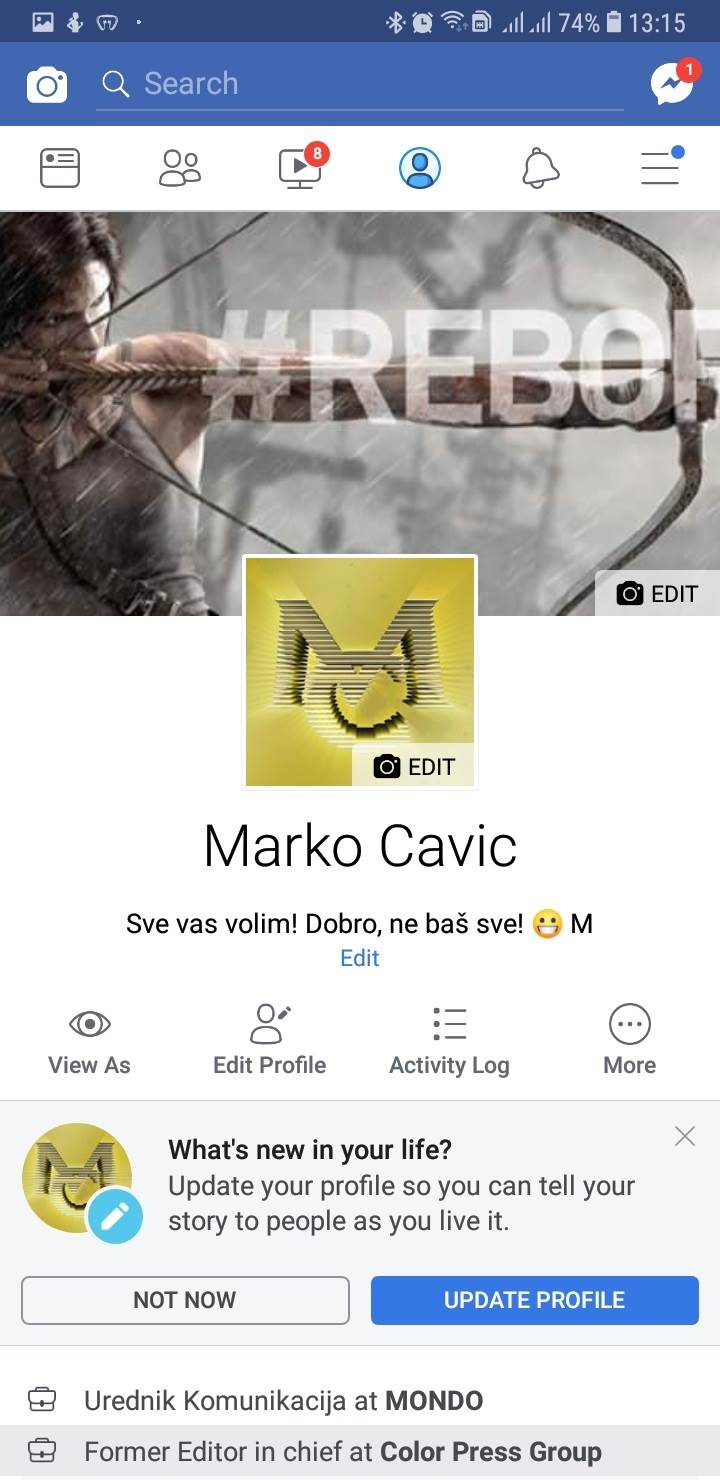Select the Profile tab

[420, 168]
